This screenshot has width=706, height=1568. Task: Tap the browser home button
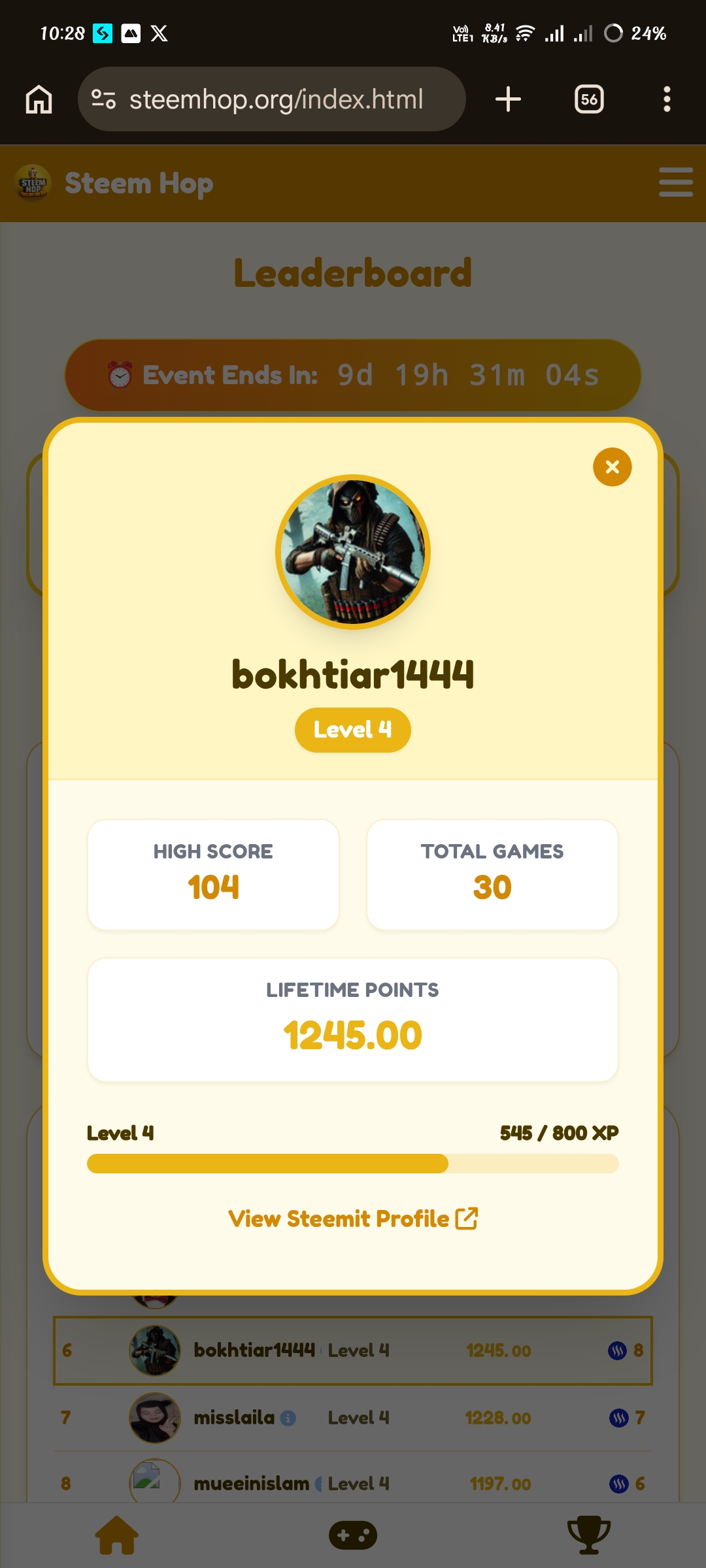(x=39, y=99)
